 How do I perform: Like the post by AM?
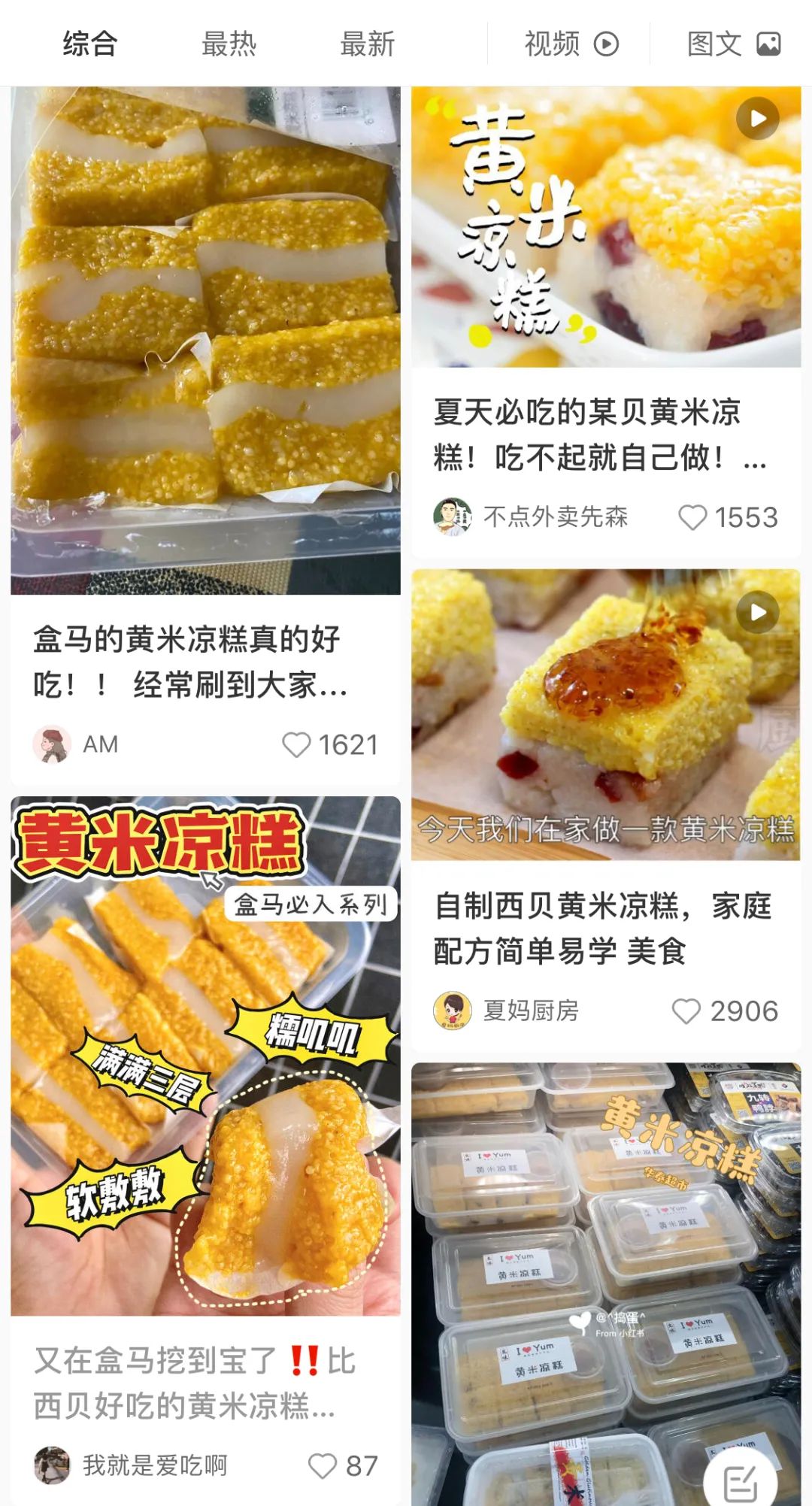(296, 744)
